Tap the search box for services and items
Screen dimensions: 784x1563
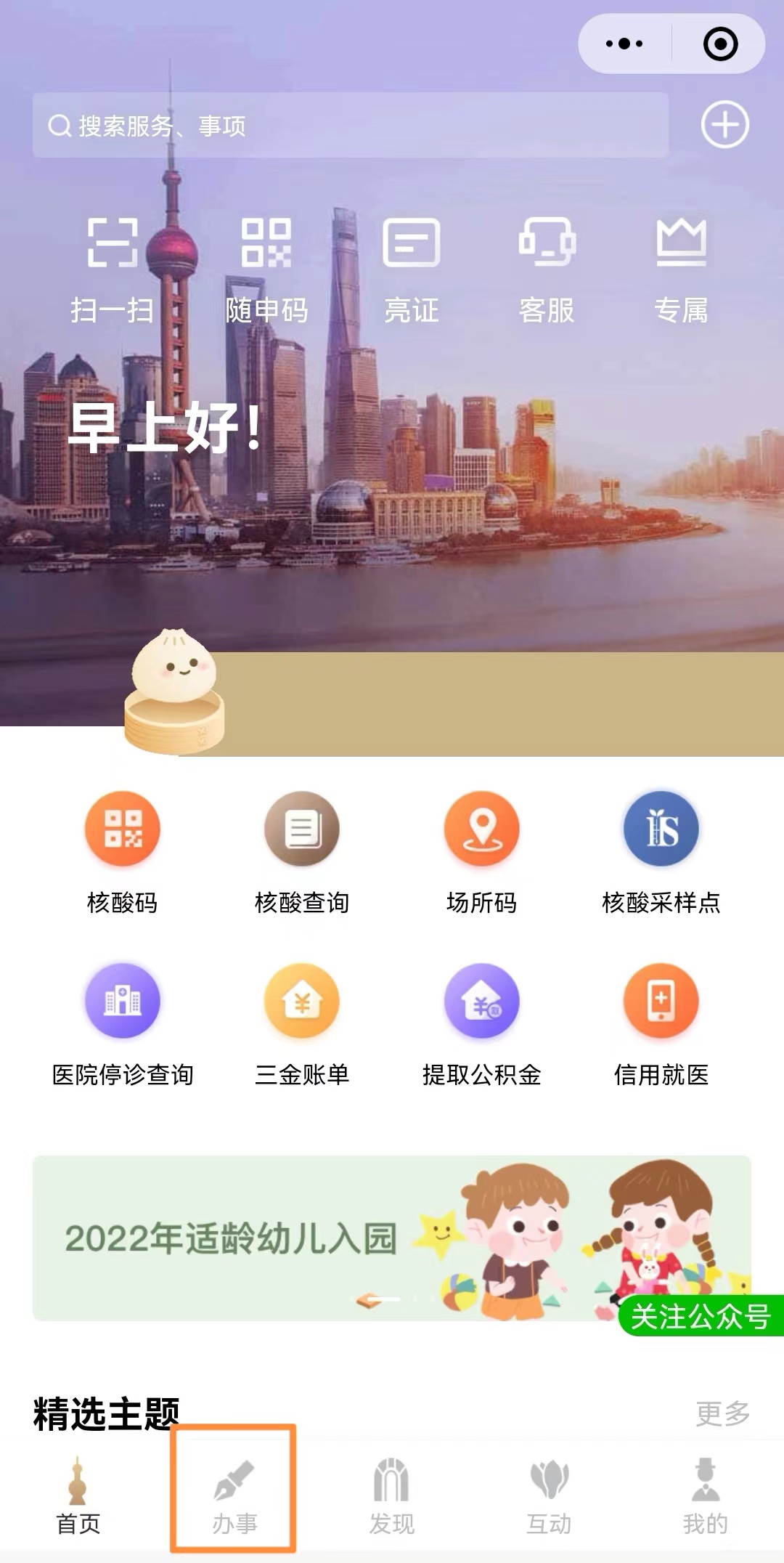(x=350, y=126)
